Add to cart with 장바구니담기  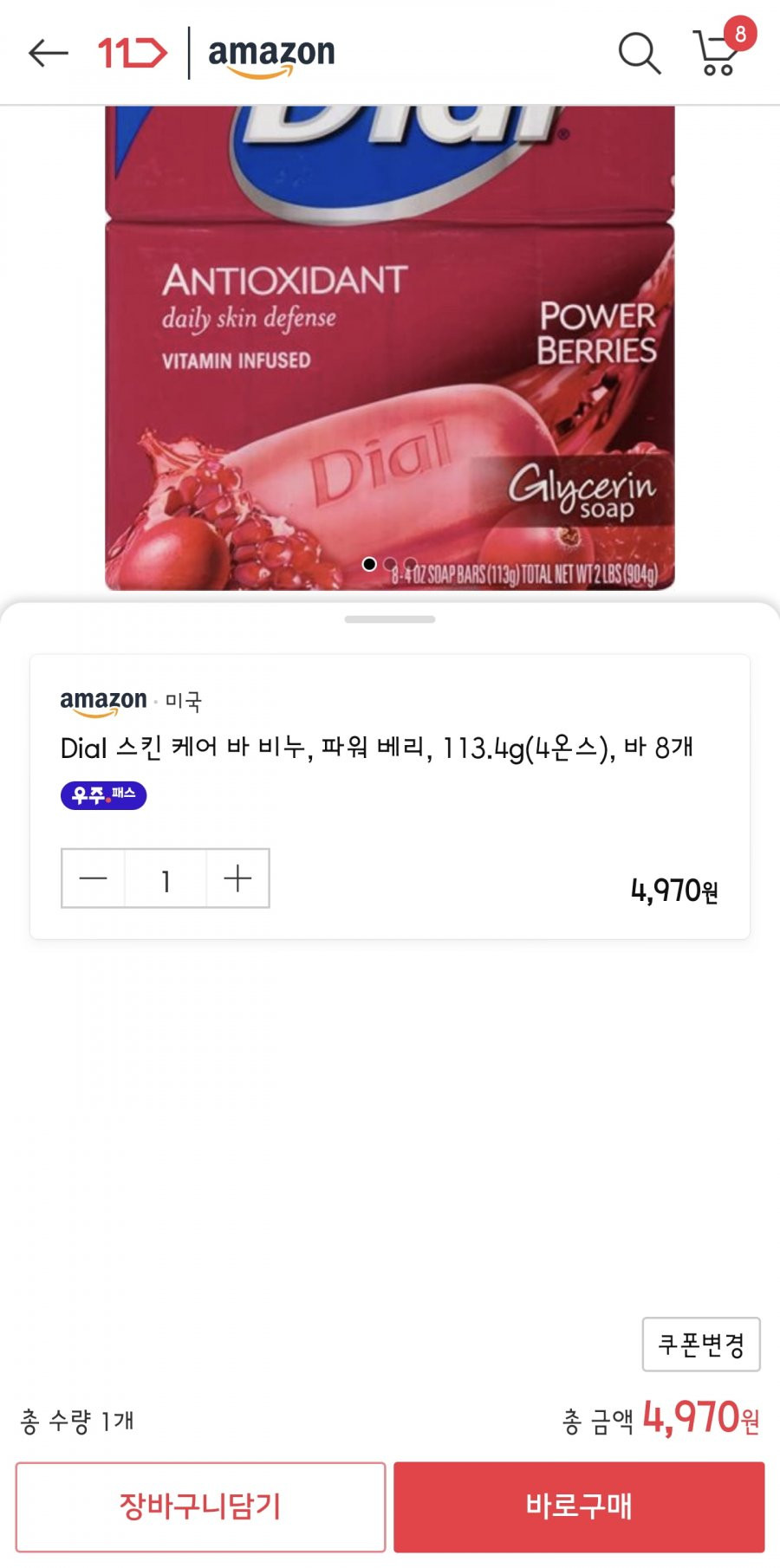(200, 1506)
